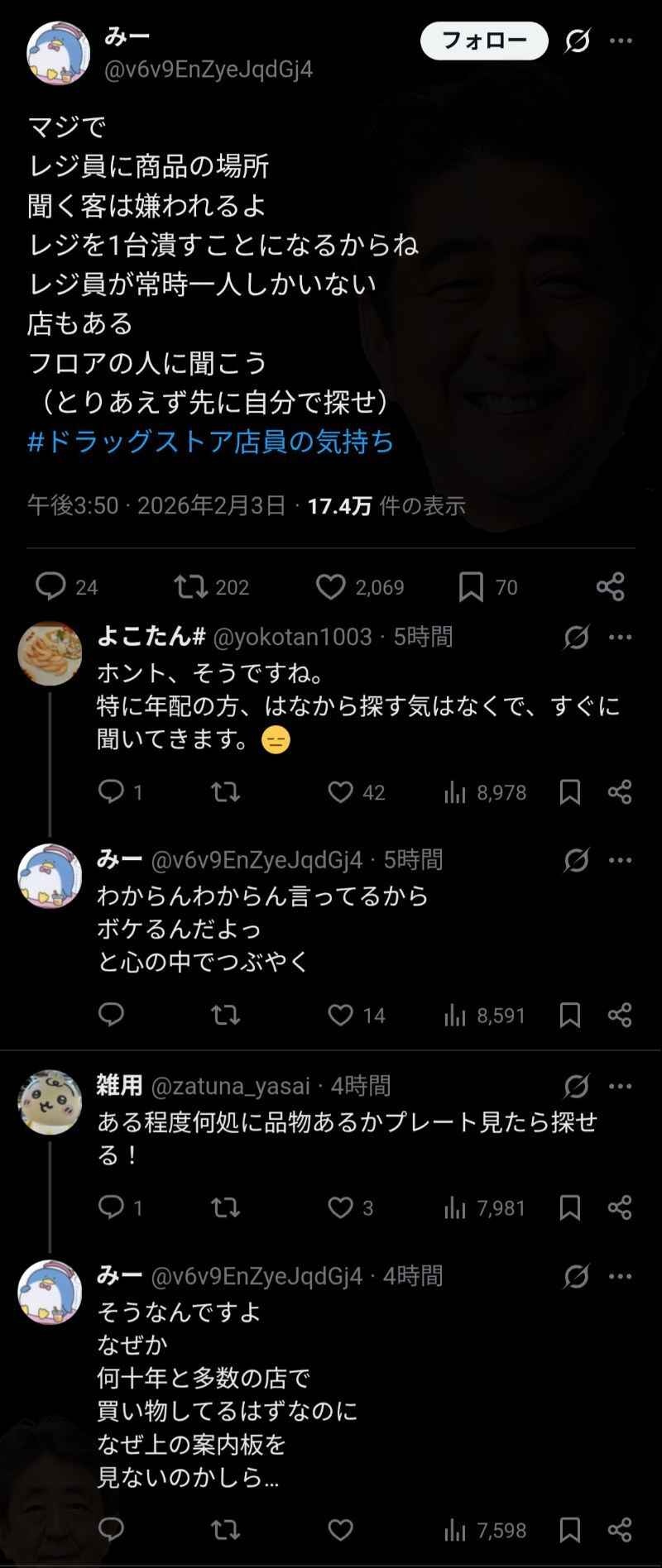Image resolution: width=662 pixels, height=1568 pixels.
Task: Like みー's reply with 14 likes
Action: 340,1015
